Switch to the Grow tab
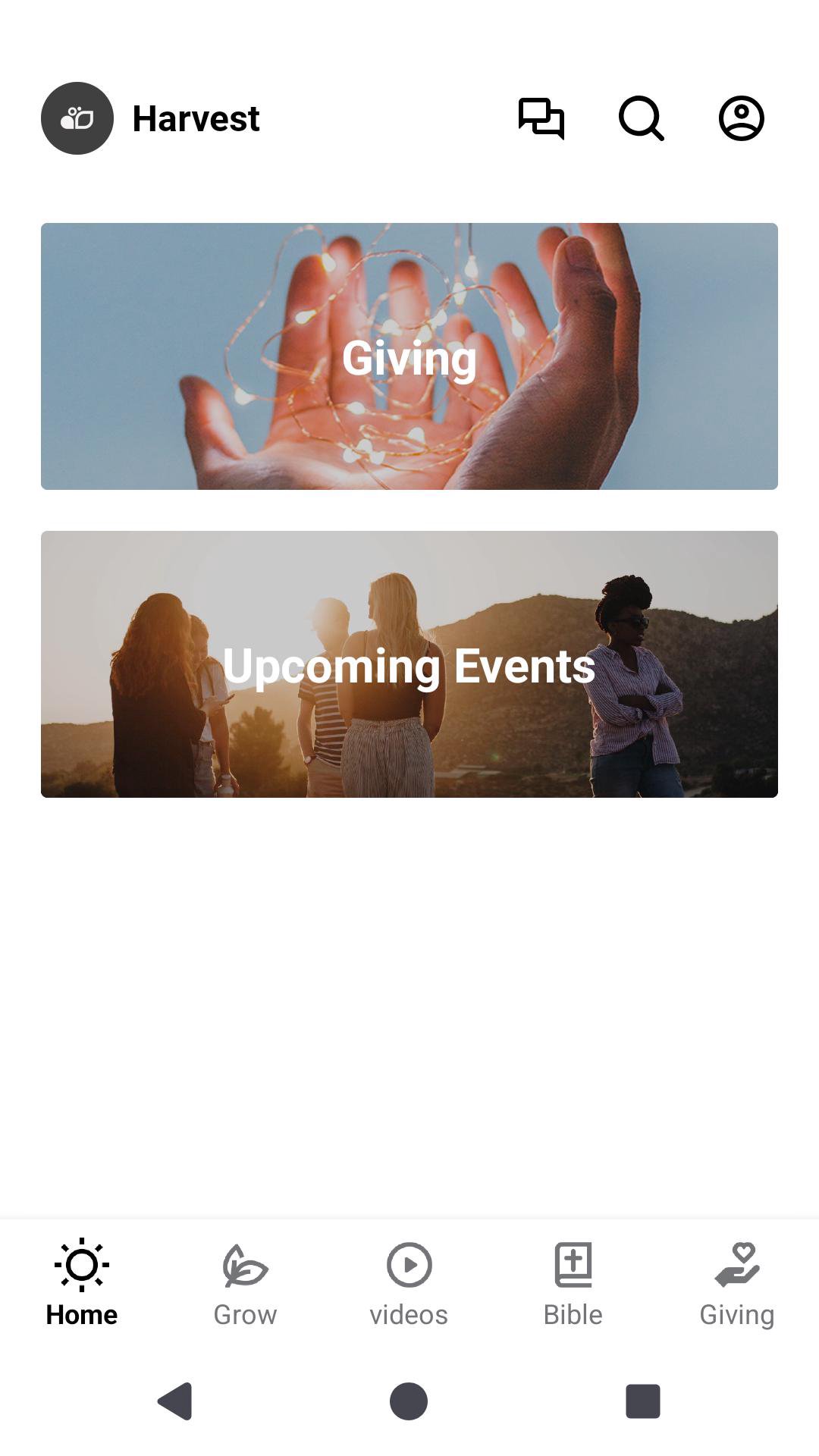819x1456 pixels. (245, 1283)
